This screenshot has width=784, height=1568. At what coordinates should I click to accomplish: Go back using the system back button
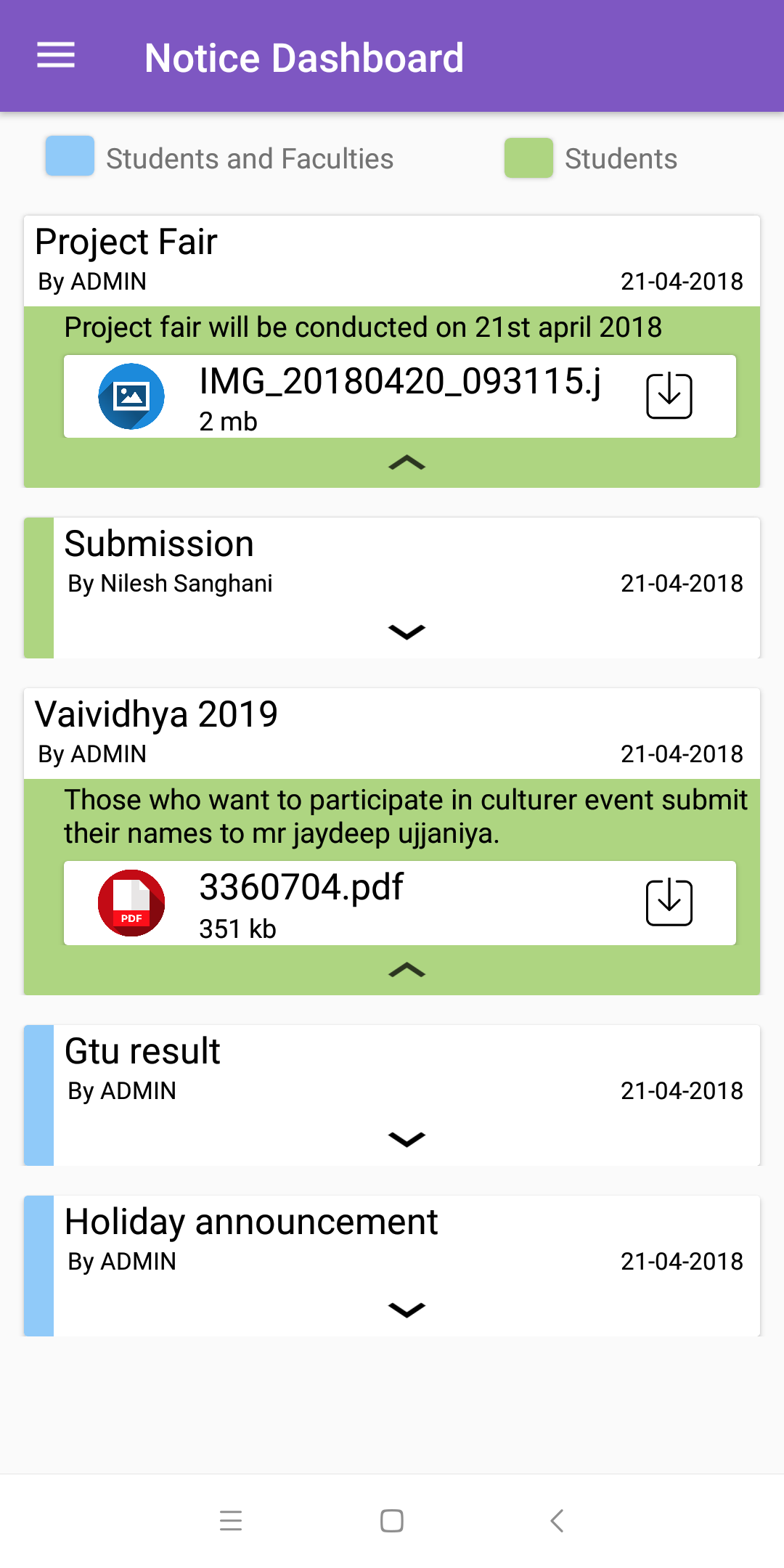(557, 1520)
